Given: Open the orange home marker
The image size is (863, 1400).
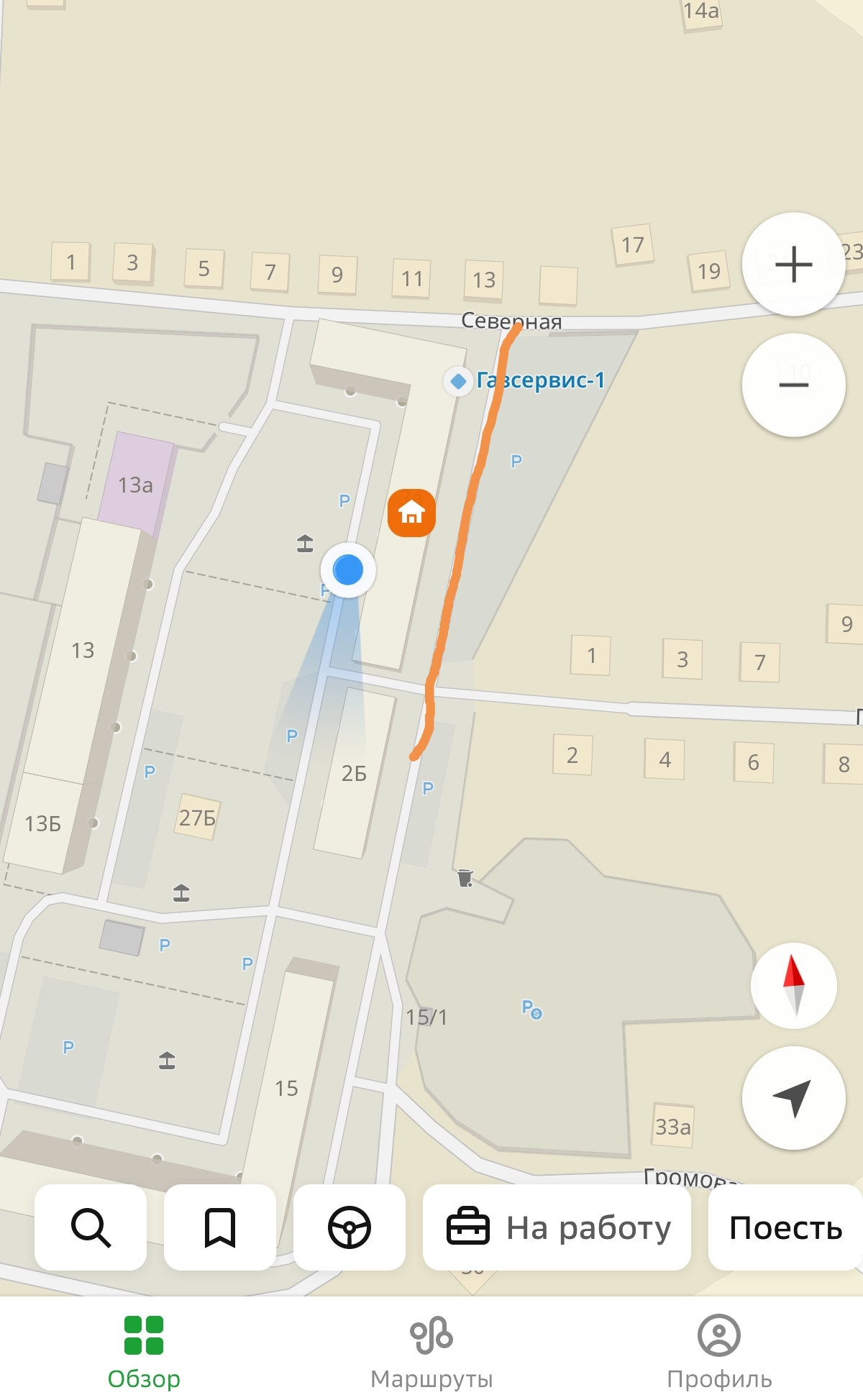Looking at the screenshot, I should coord(411,513).
